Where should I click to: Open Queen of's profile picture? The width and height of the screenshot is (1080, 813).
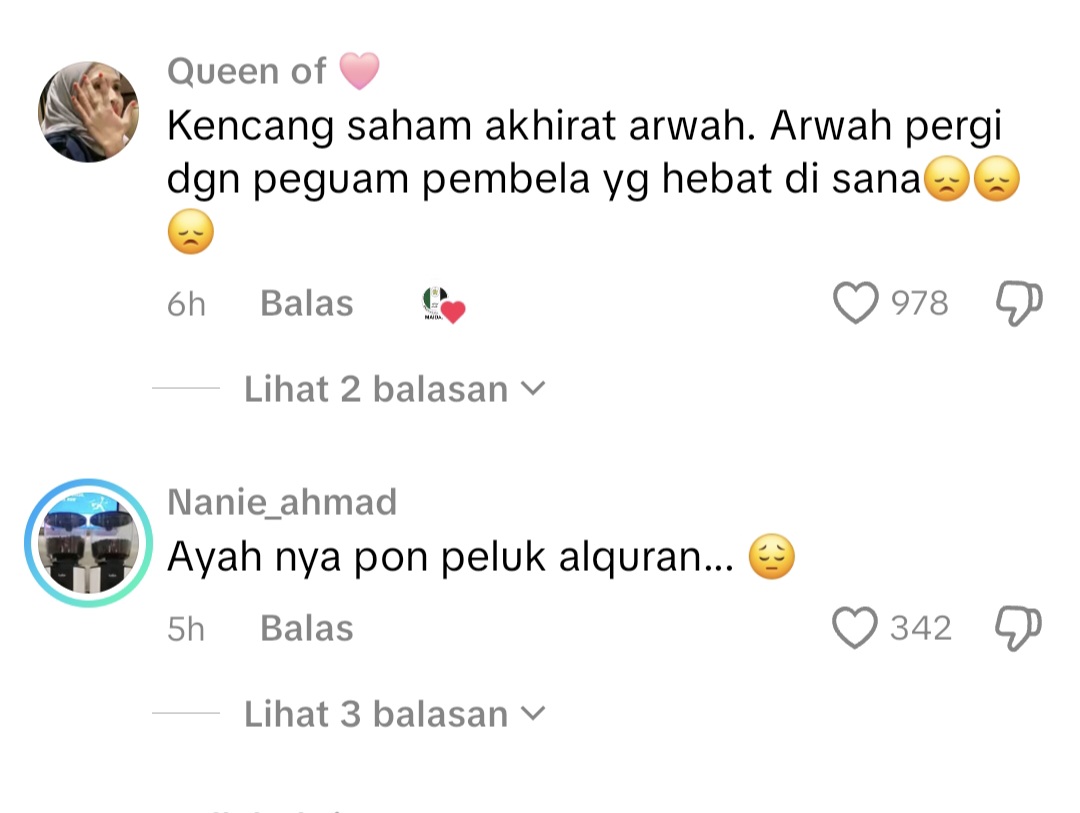tap(88, 112)
